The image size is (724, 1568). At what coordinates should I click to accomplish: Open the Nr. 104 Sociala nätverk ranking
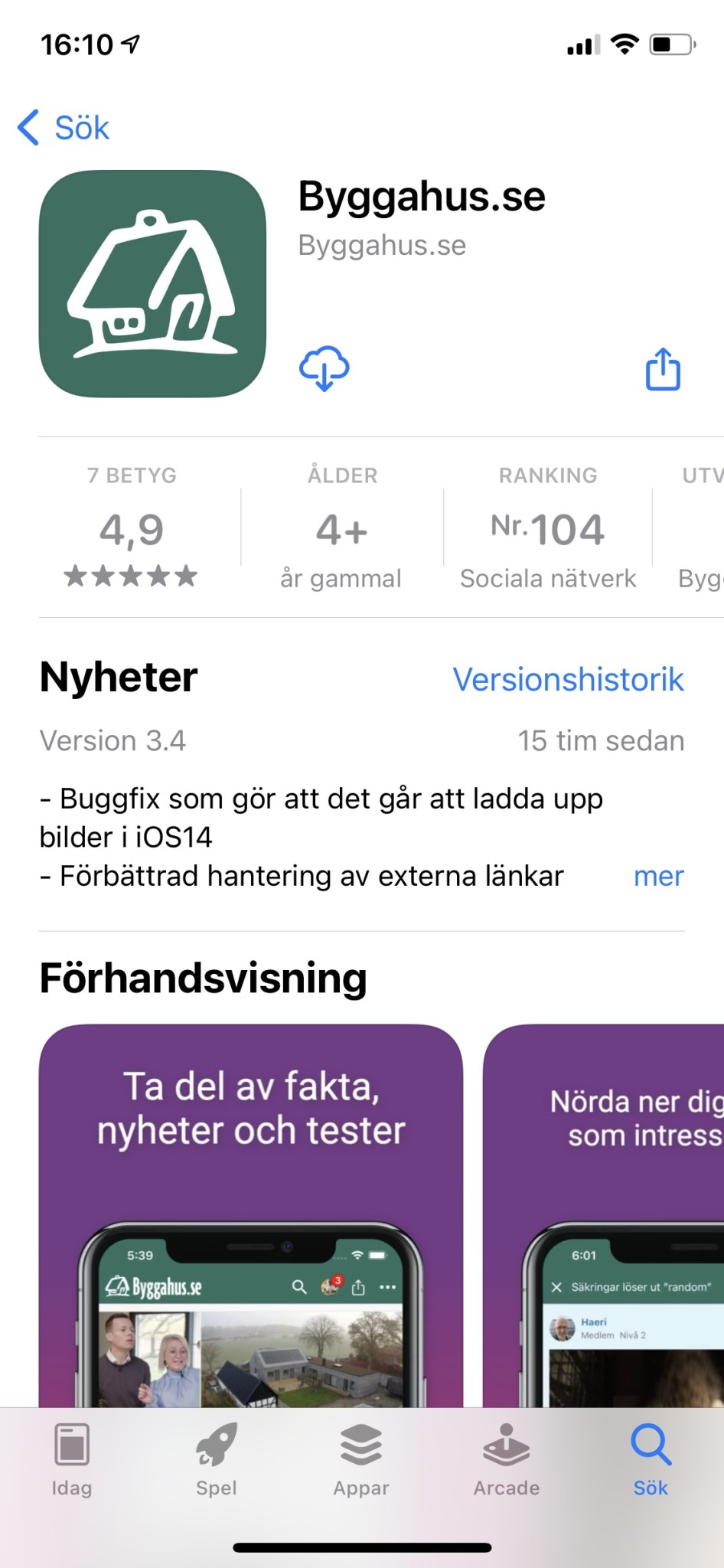[548, 530]
